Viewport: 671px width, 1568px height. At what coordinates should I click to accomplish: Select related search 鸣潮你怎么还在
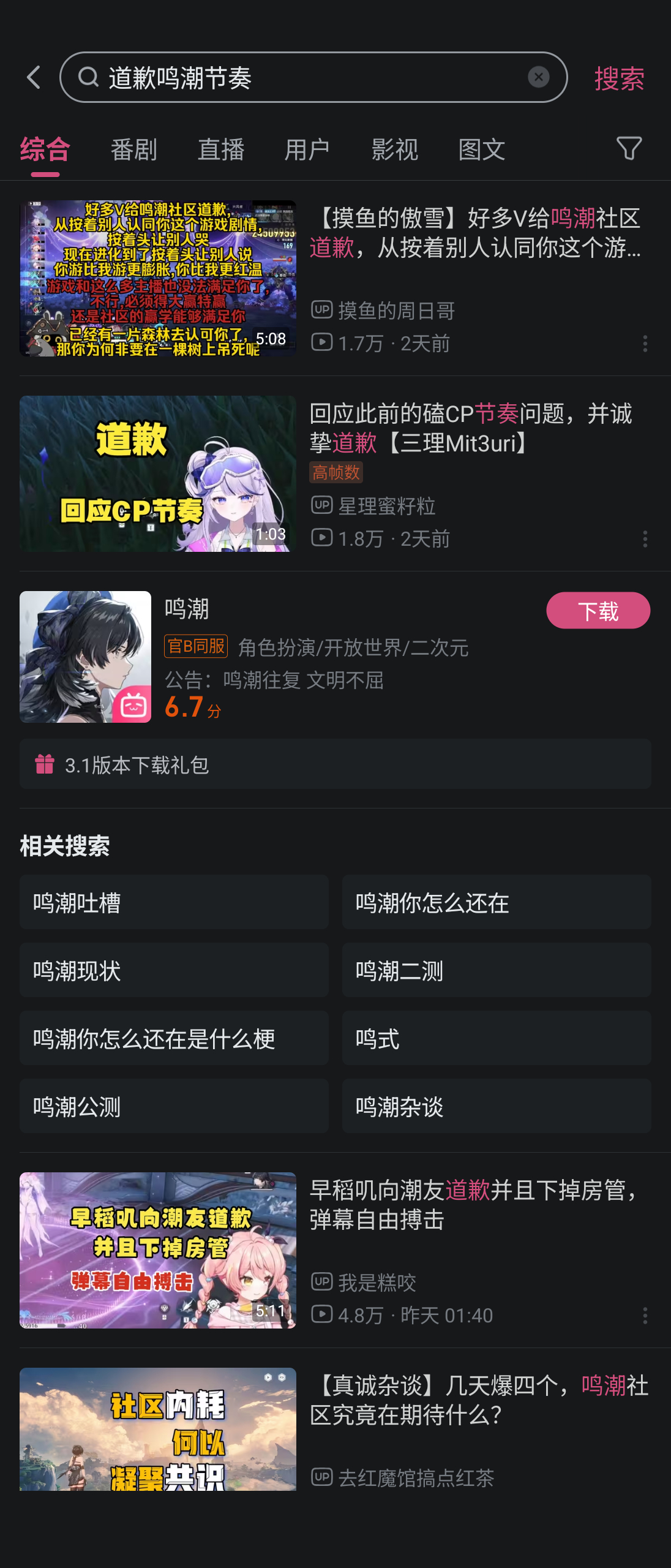[496, 902]
